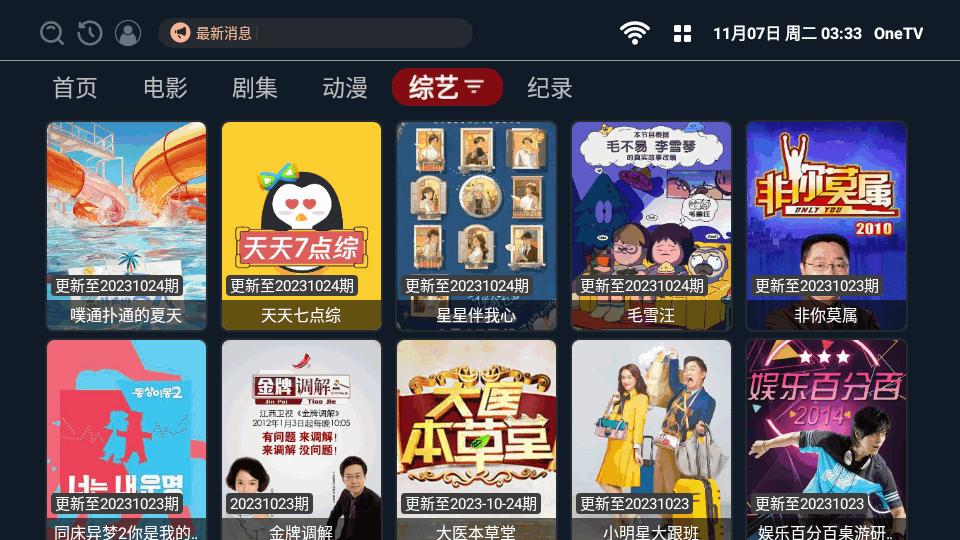Open the show 毛雪汪
Viewport: 960px width, 540px height.
(651, 225)
